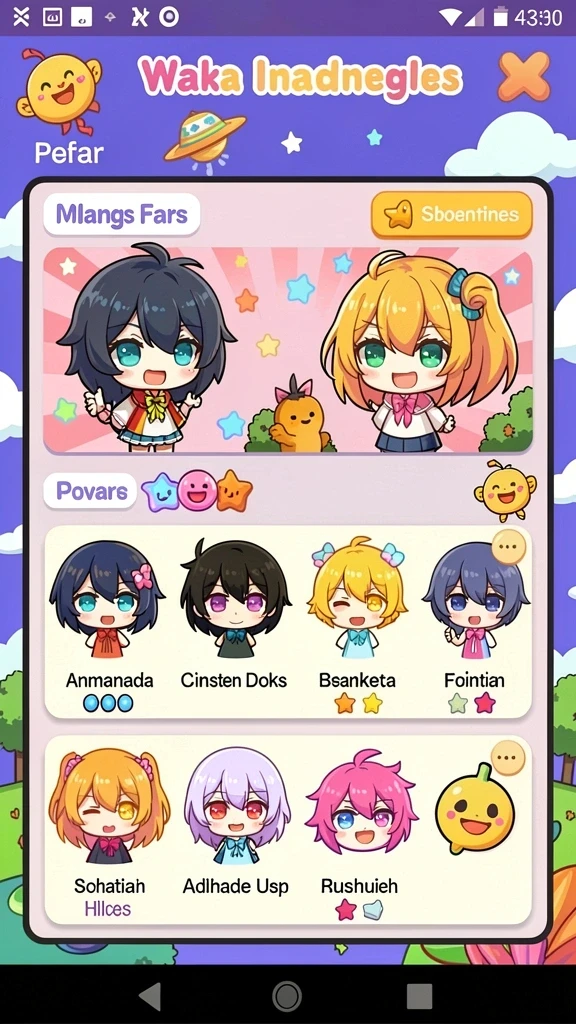The width and height of the screenshot is (576, 1024).
Task: Pick the character Bsanketa
Action: 357,626
